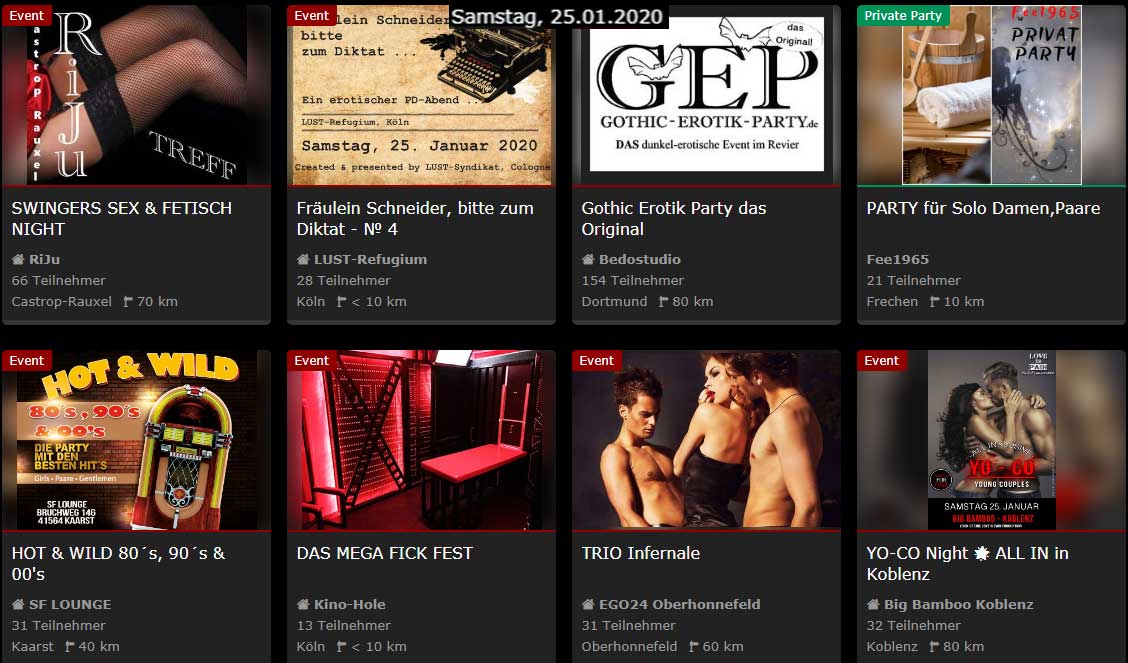Open the SWINGERS SEX & FETISCH NIGHT event card
This screenshot has height=663, width=1128.
pos(121,218)
